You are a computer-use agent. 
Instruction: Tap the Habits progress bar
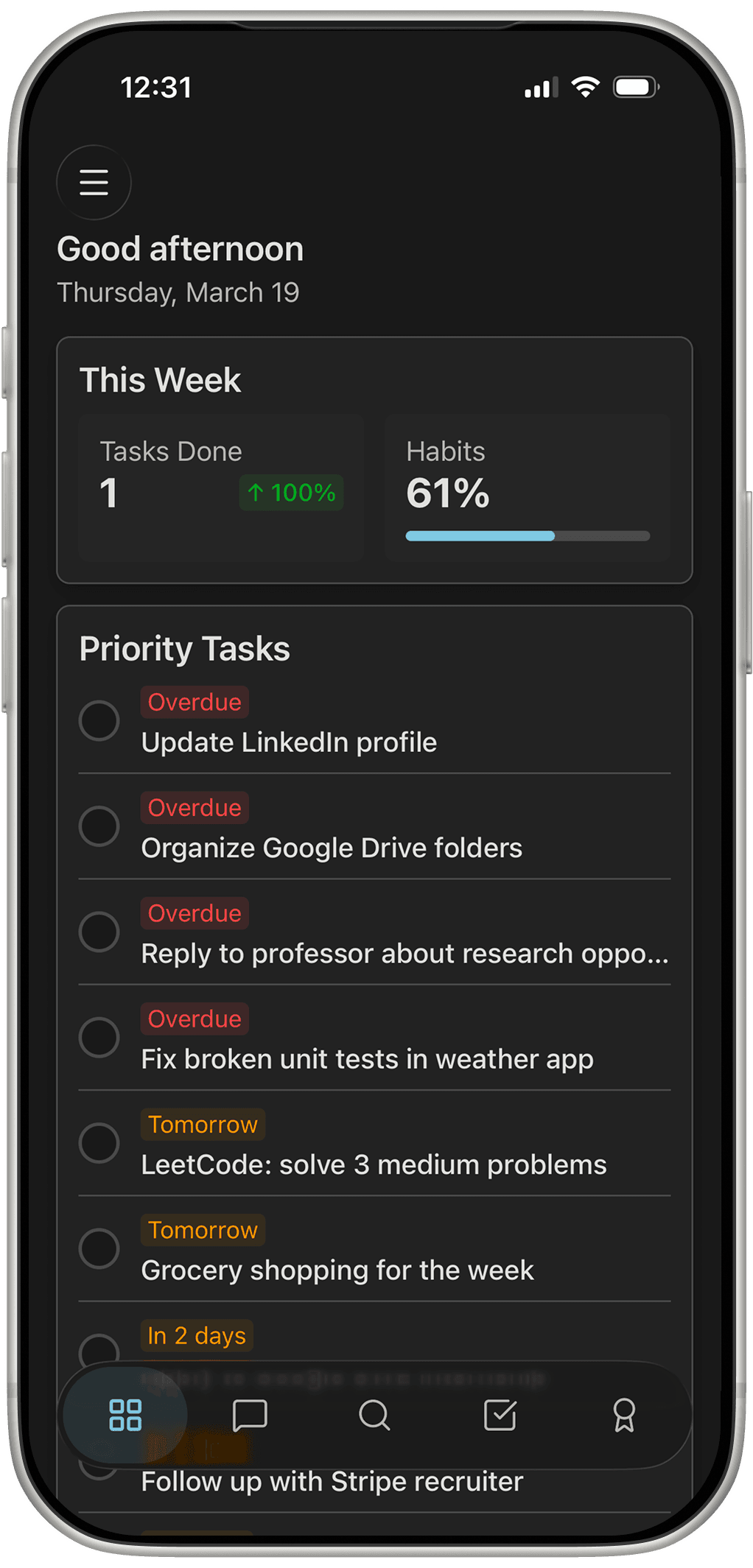pyautogui.click(x=528, y=535)
